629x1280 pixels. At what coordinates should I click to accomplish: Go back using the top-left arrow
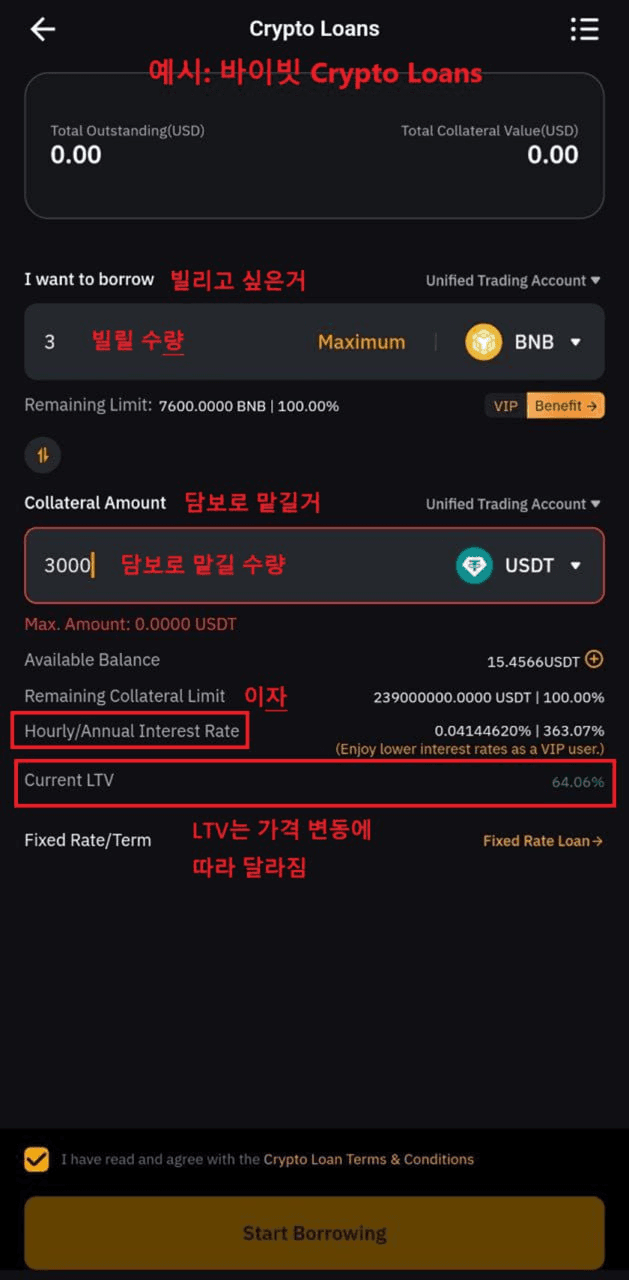(x=43, y=29)
